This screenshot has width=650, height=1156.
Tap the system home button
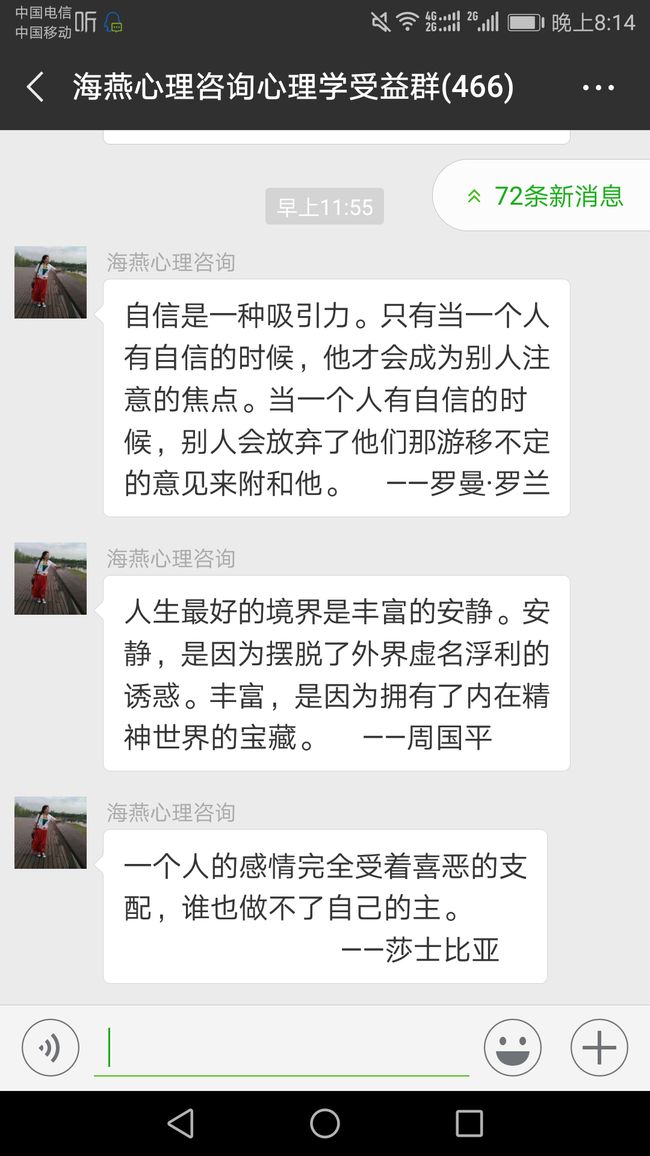[325, 1124]
